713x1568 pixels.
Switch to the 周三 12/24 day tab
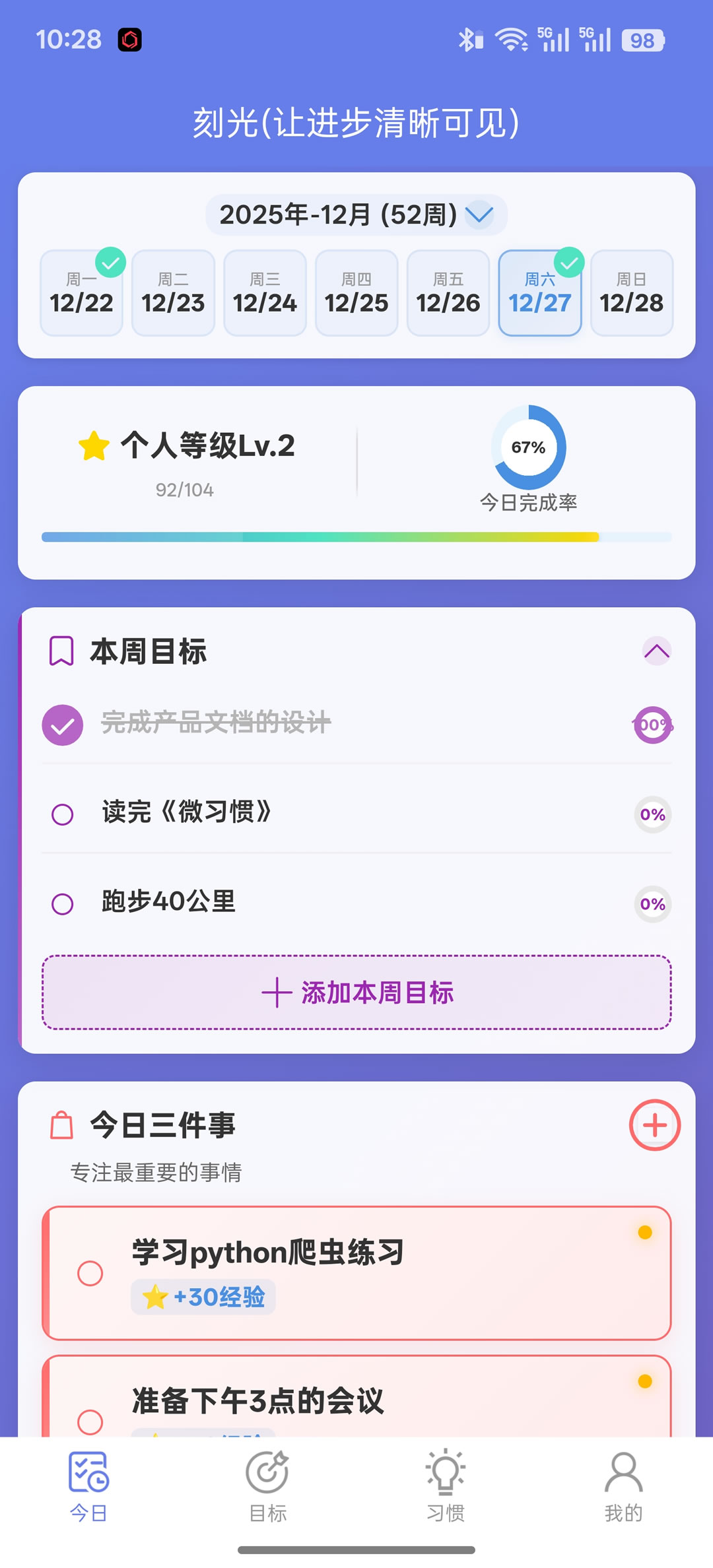[265, 291]
